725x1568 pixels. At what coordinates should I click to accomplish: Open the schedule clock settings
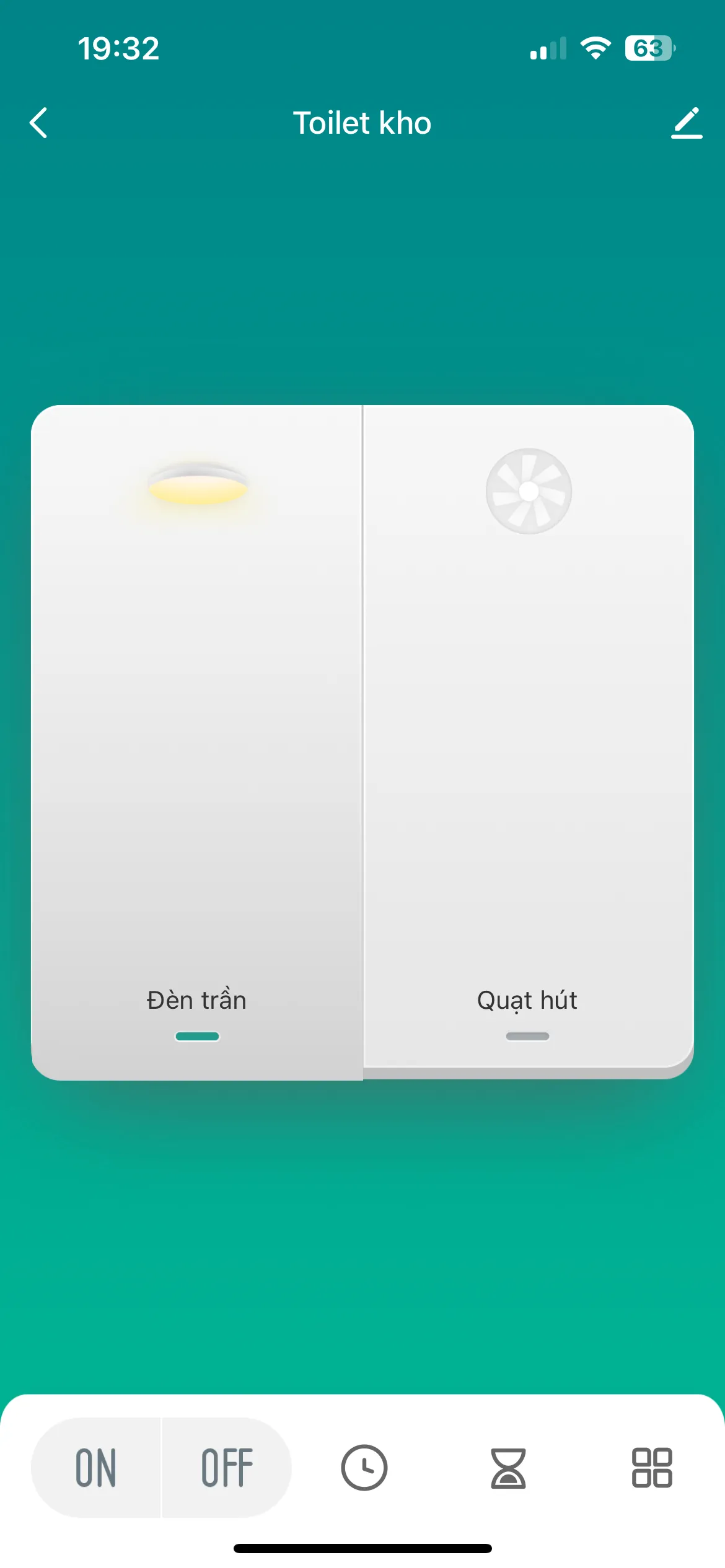pyautogui.click(x=364, y=1468)
